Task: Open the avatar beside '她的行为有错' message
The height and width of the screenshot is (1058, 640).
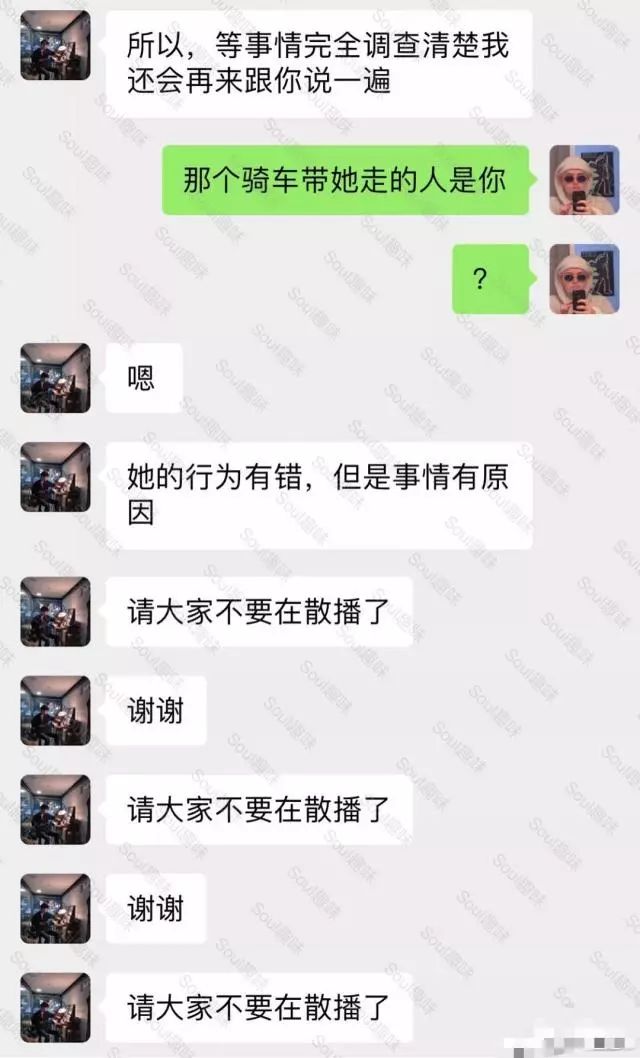Action: pos(55,477)
